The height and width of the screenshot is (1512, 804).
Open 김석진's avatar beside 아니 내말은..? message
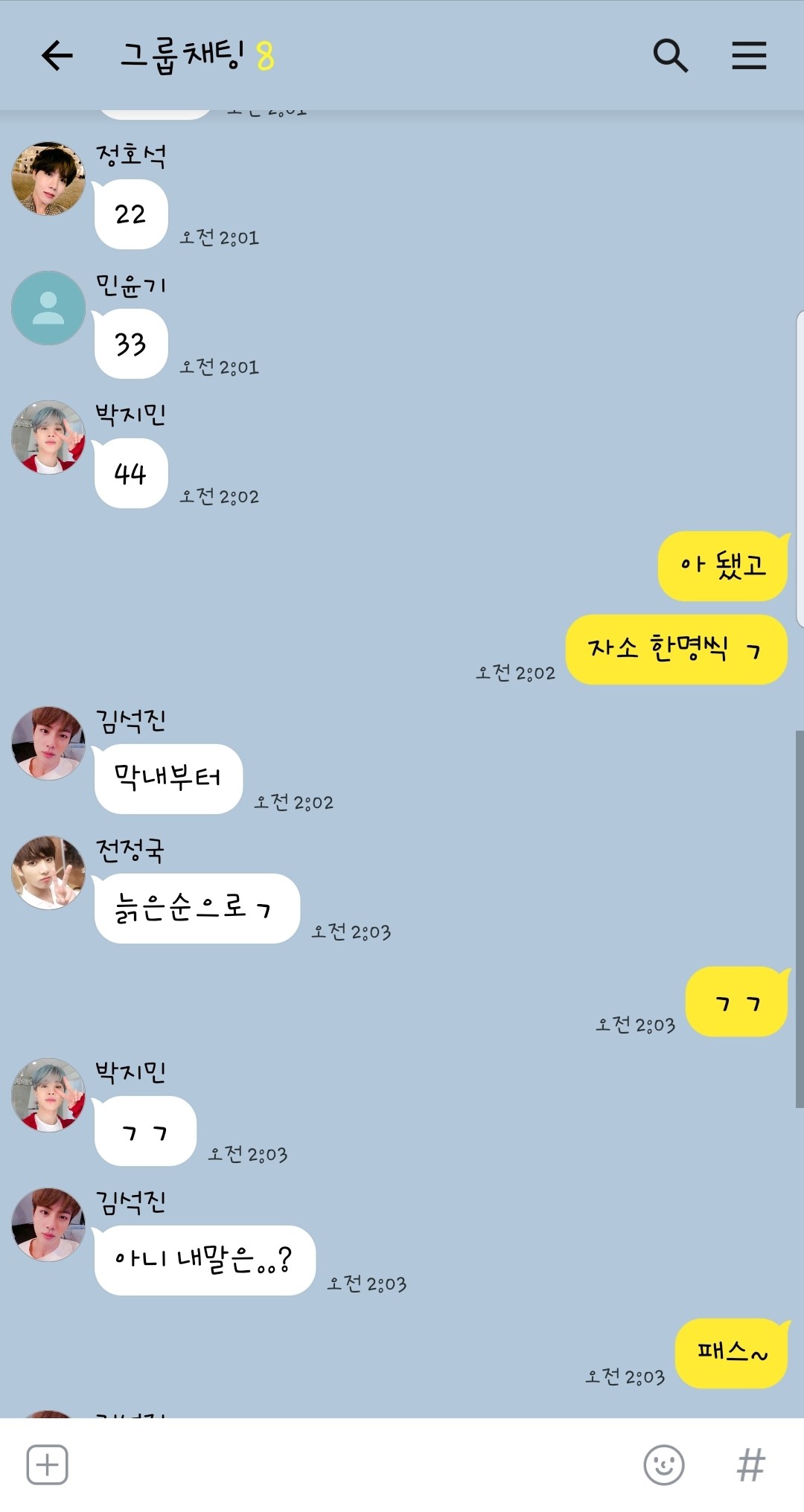click(x=48, y=1225)
